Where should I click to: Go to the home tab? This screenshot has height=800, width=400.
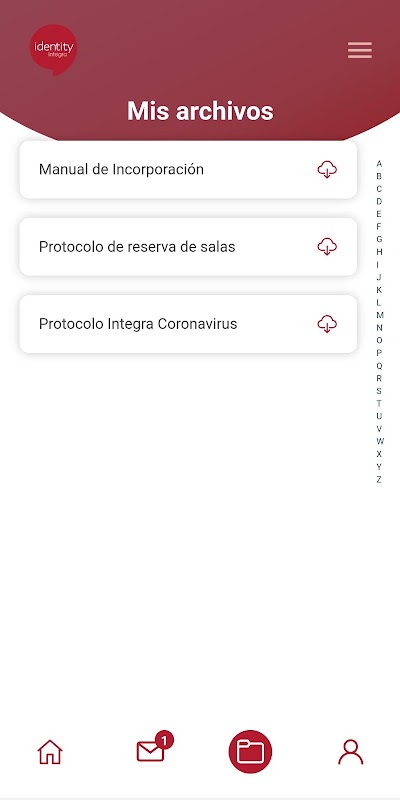coord(50,752)
